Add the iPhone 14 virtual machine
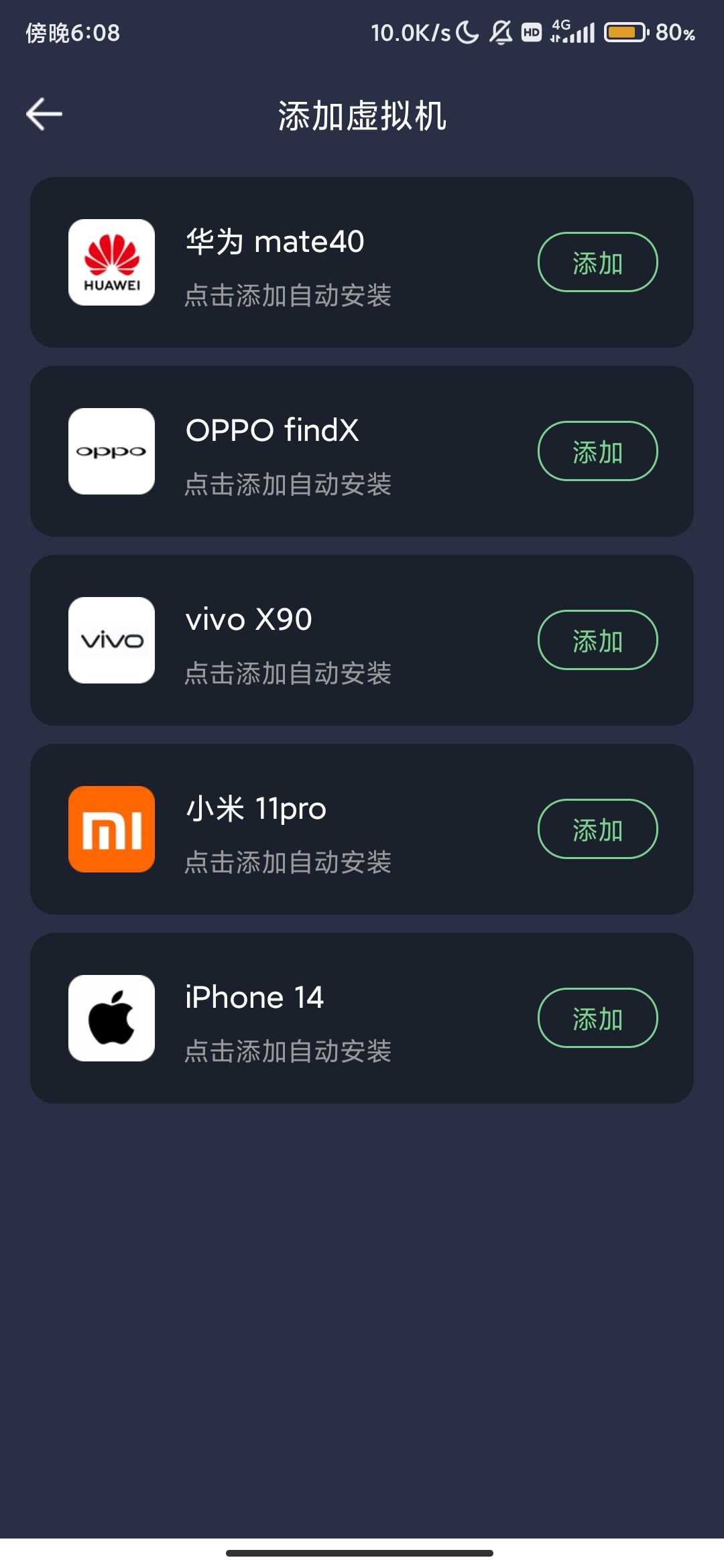 [597, 1018]
